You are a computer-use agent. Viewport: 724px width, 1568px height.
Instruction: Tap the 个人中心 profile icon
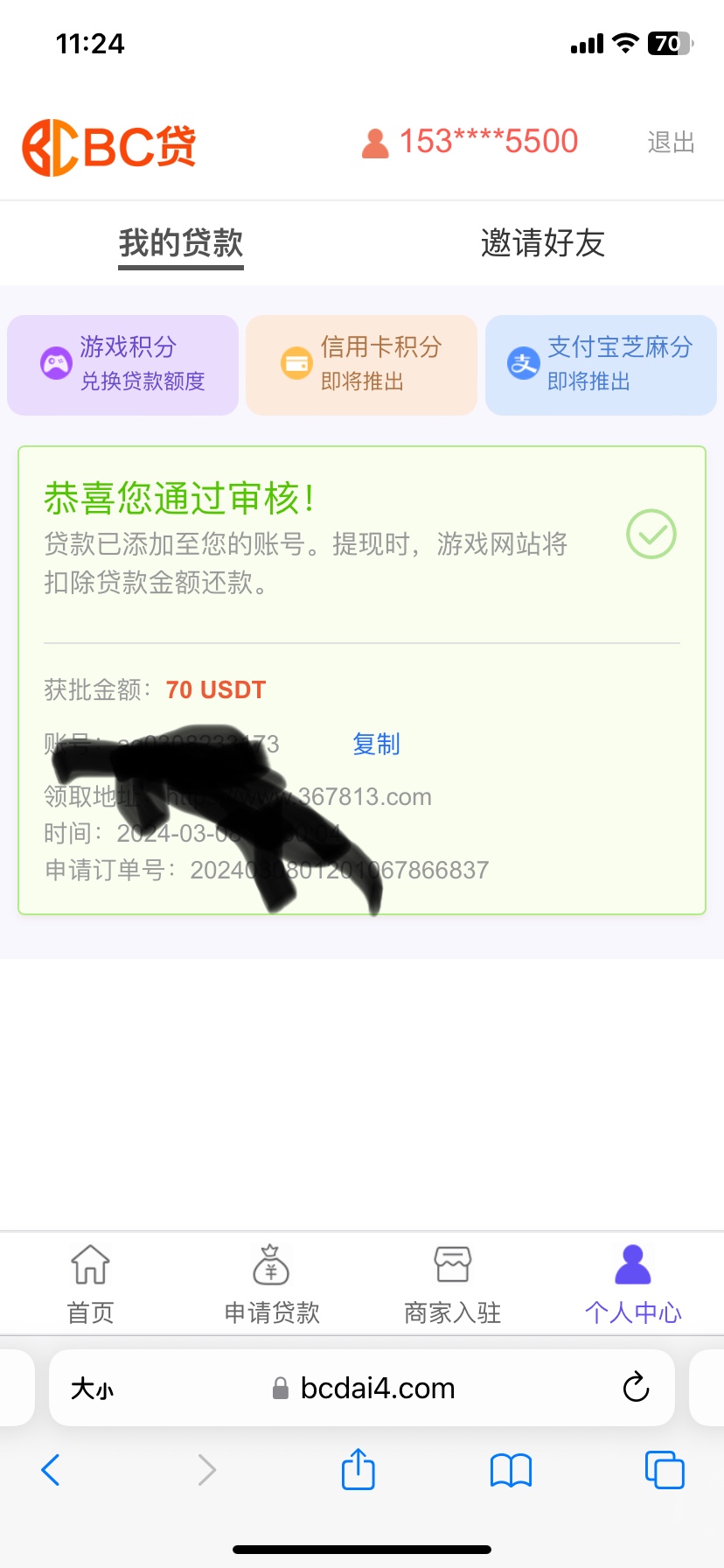[x=631, y=1263]
